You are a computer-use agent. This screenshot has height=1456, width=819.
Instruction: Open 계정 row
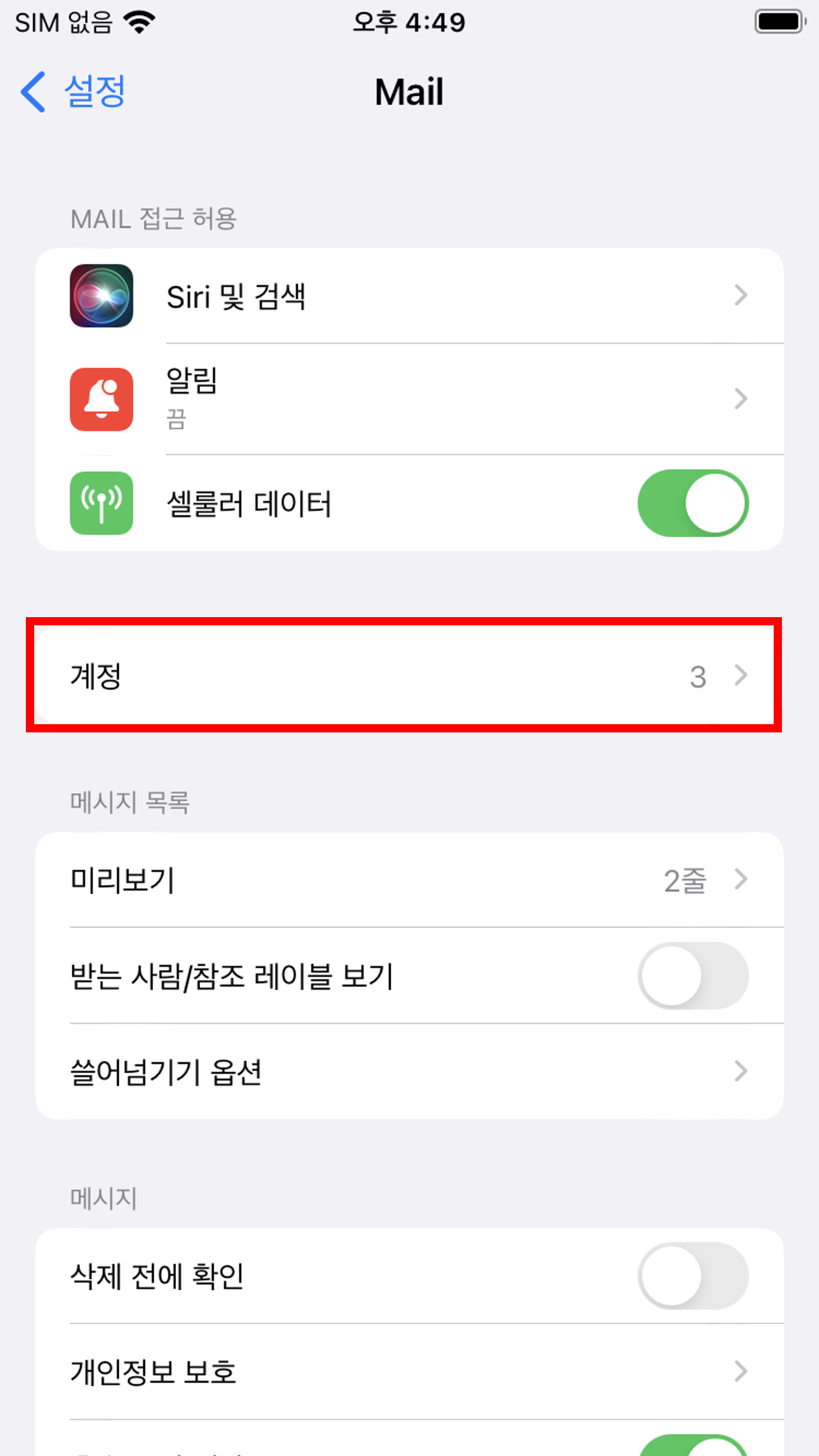point(404,675)
